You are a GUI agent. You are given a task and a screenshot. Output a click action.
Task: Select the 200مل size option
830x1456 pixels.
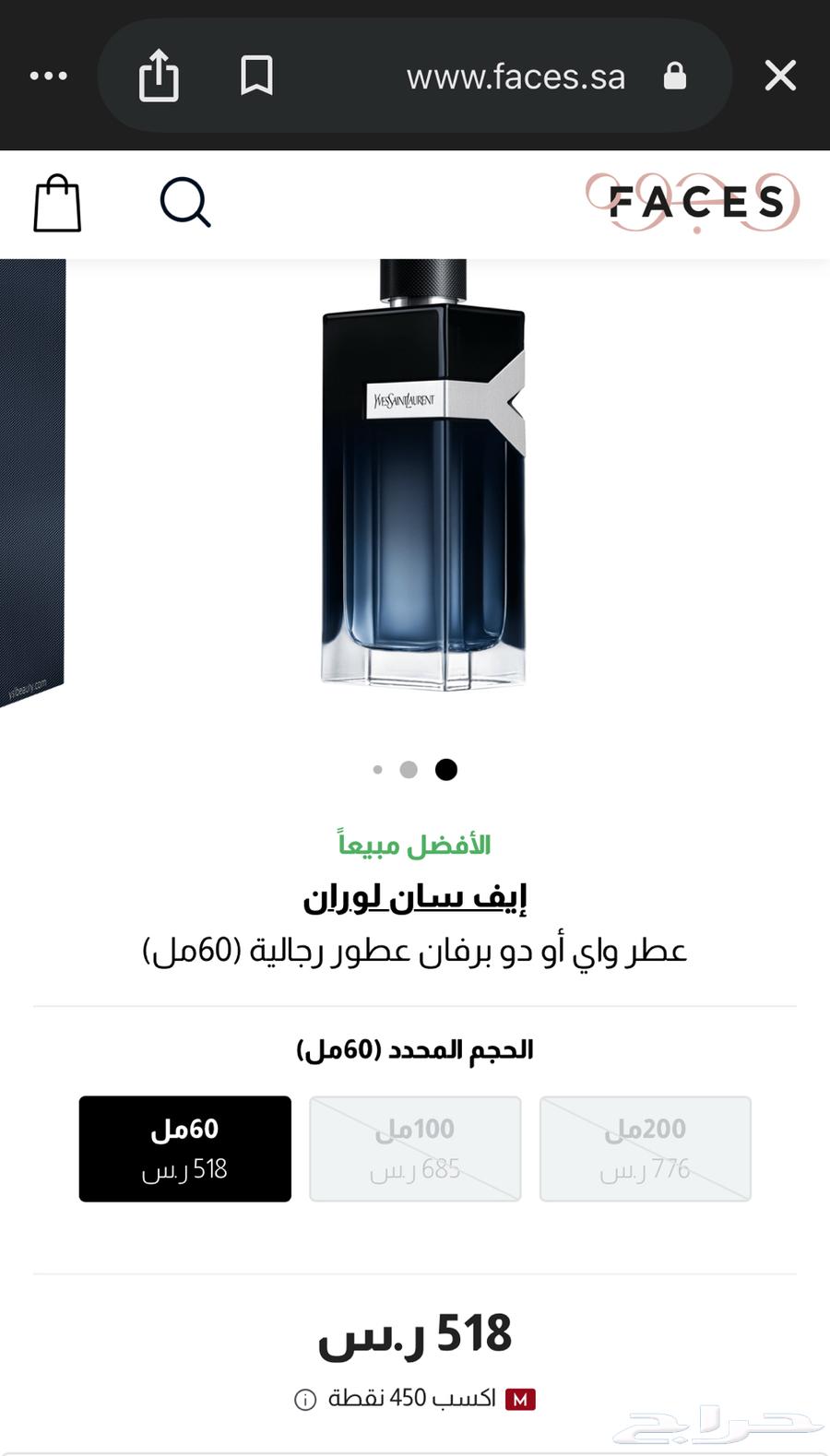pos(646,1148)
